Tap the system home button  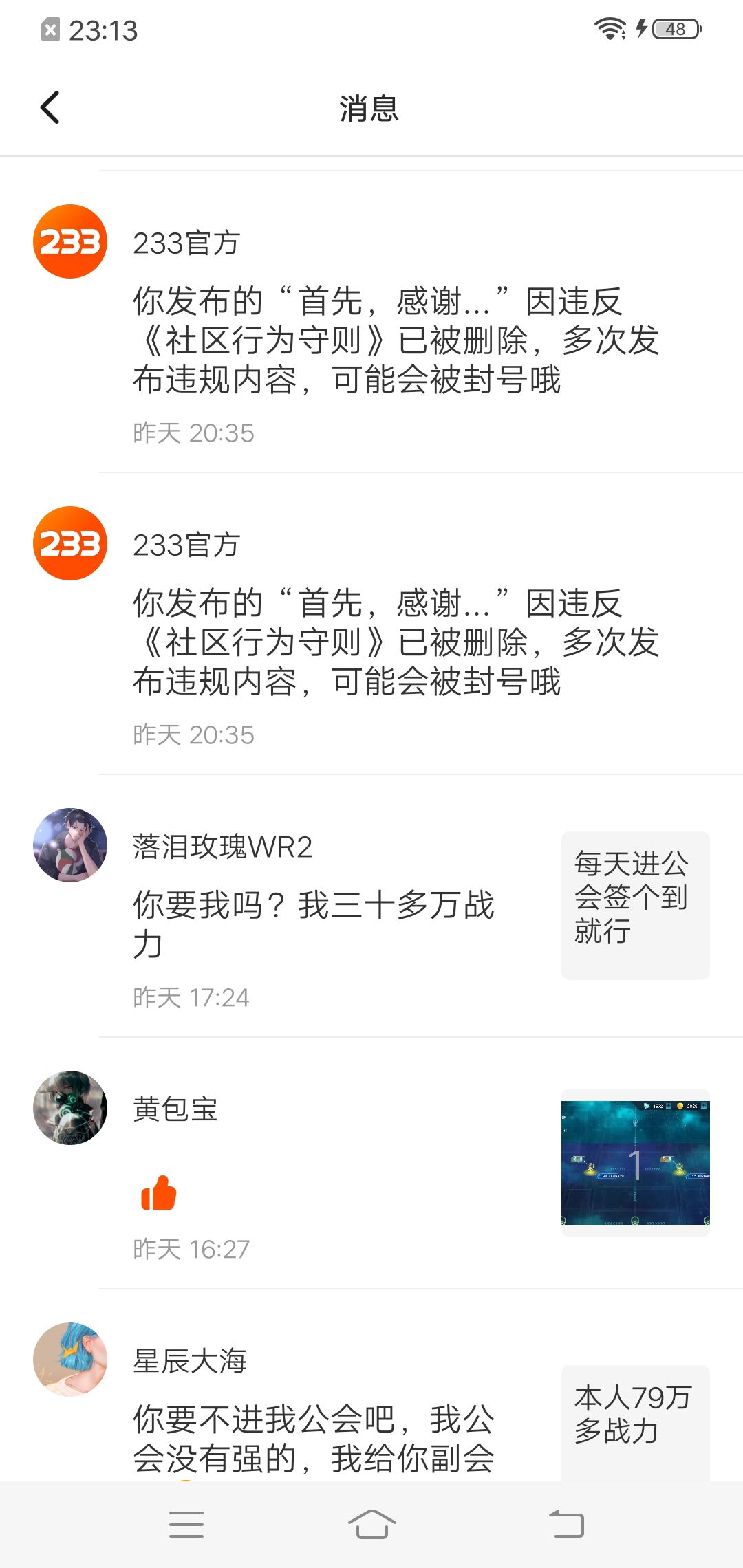[x=371, y=1525]
